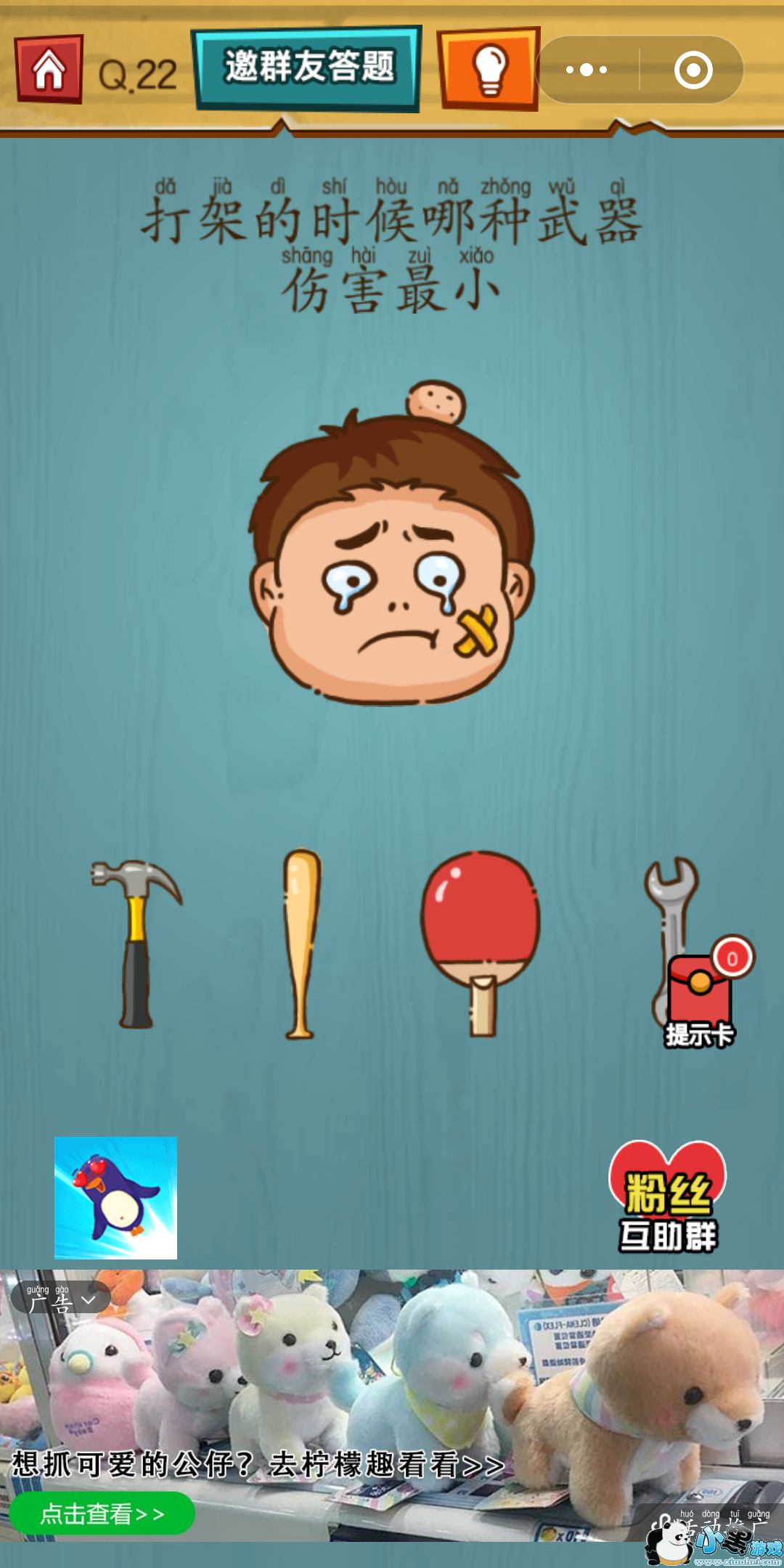Choose the baseball bat answer
The height and width of the screenshot is (1568, 784).
tap(301, 942)
